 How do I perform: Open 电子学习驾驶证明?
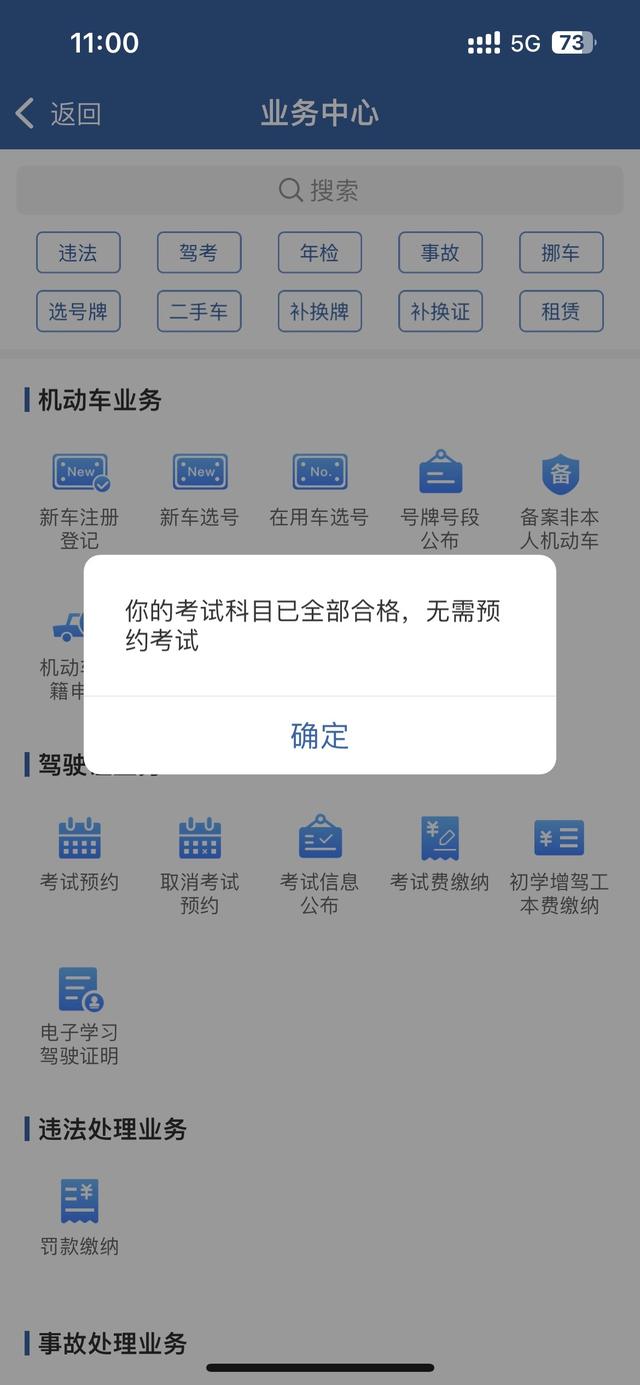click(x=80, y=1014)
